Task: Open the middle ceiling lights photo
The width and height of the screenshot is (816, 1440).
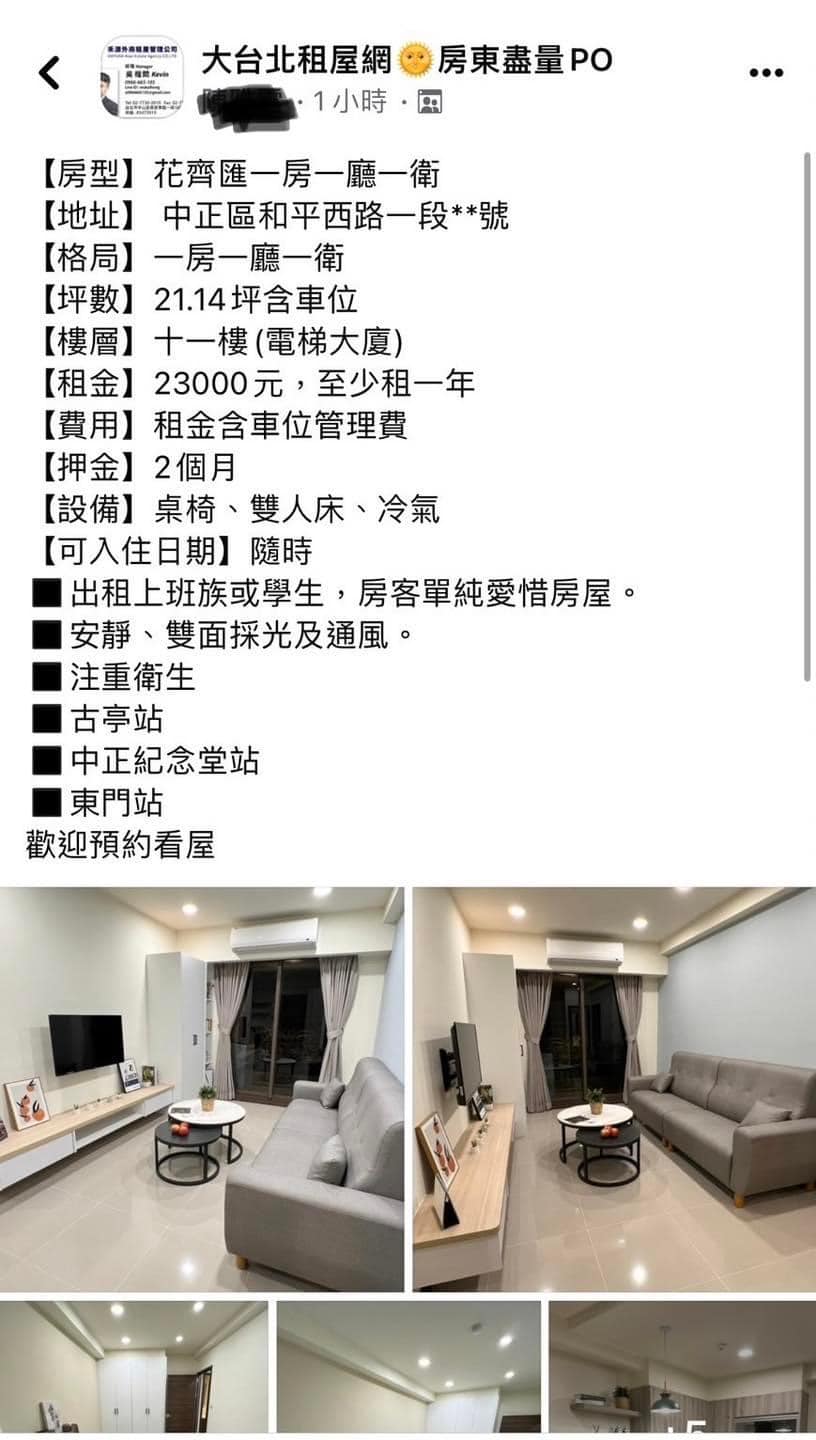Action: (408, 1366)
